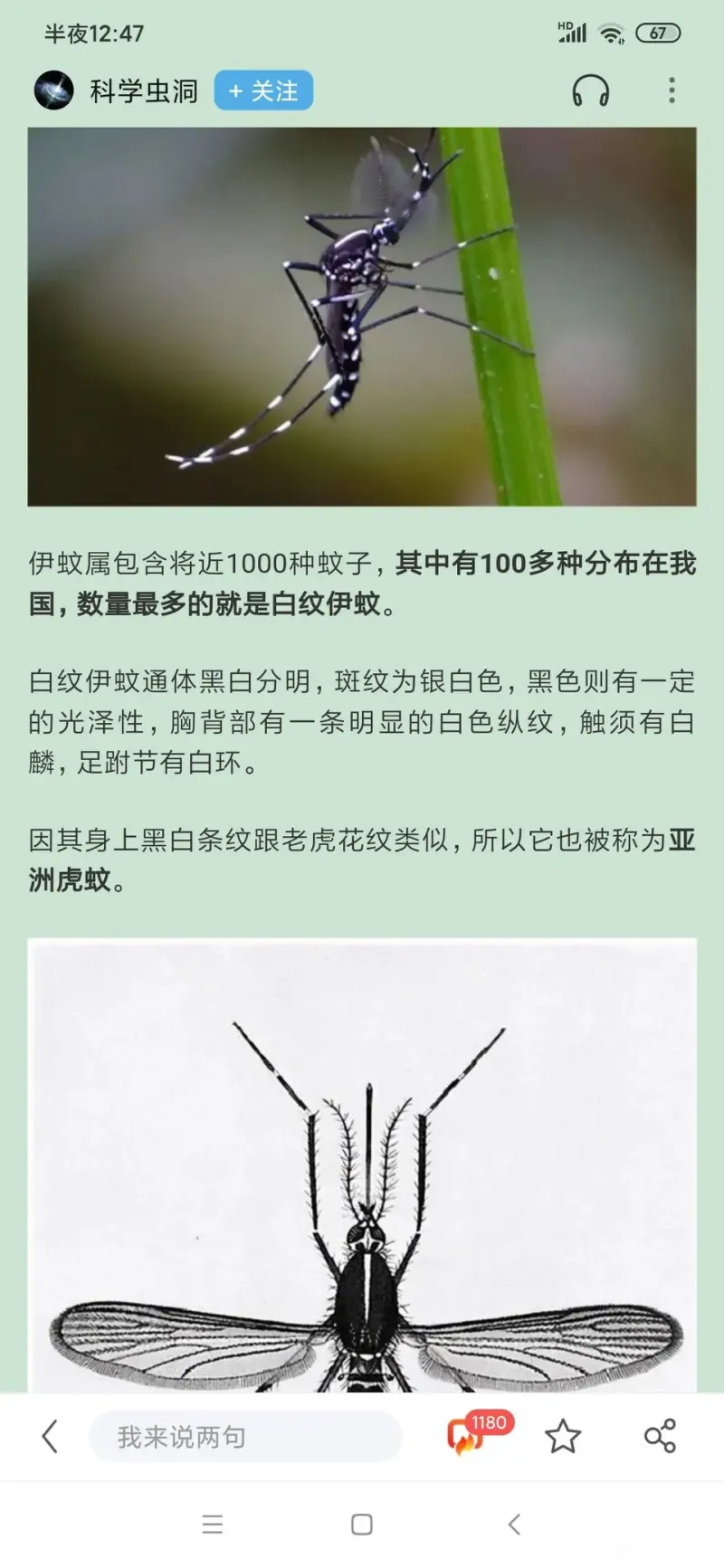Bookmark this article with the star

pyautogui.click(x=562, y=1436)
